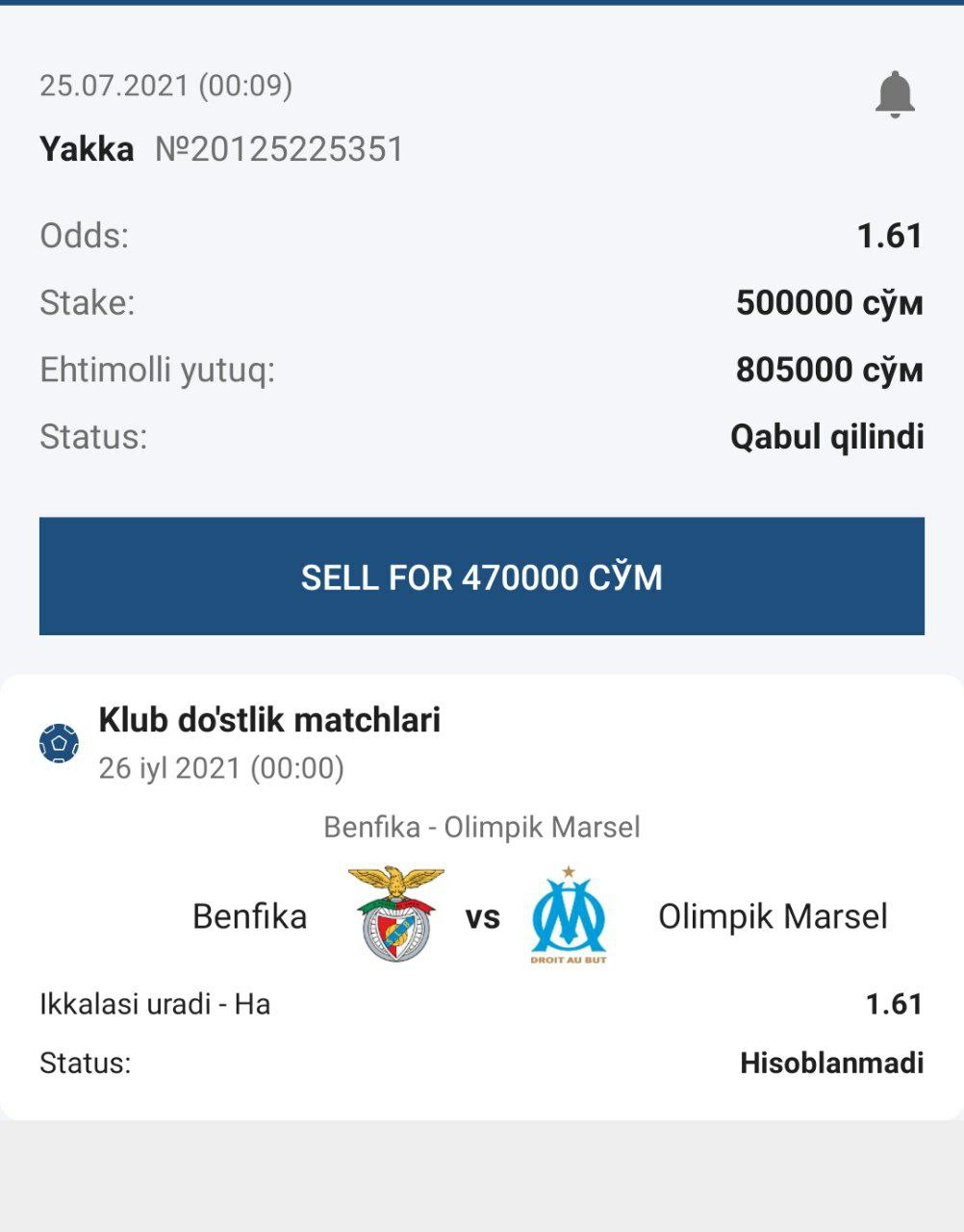Tap the notification bell for this bet
This screenshot has width=964, height=1232.
[894, 94]
